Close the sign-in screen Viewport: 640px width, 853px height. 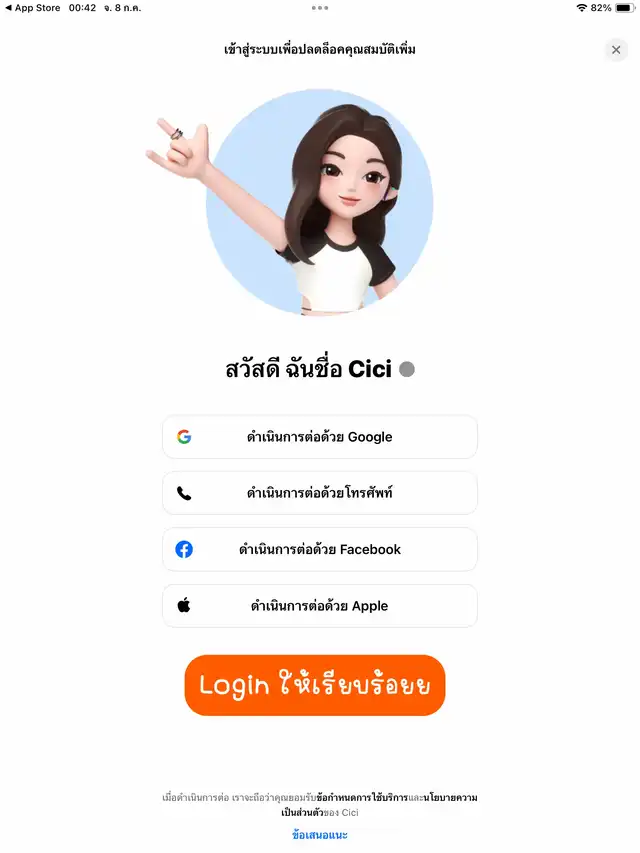(x=616, y=50)
